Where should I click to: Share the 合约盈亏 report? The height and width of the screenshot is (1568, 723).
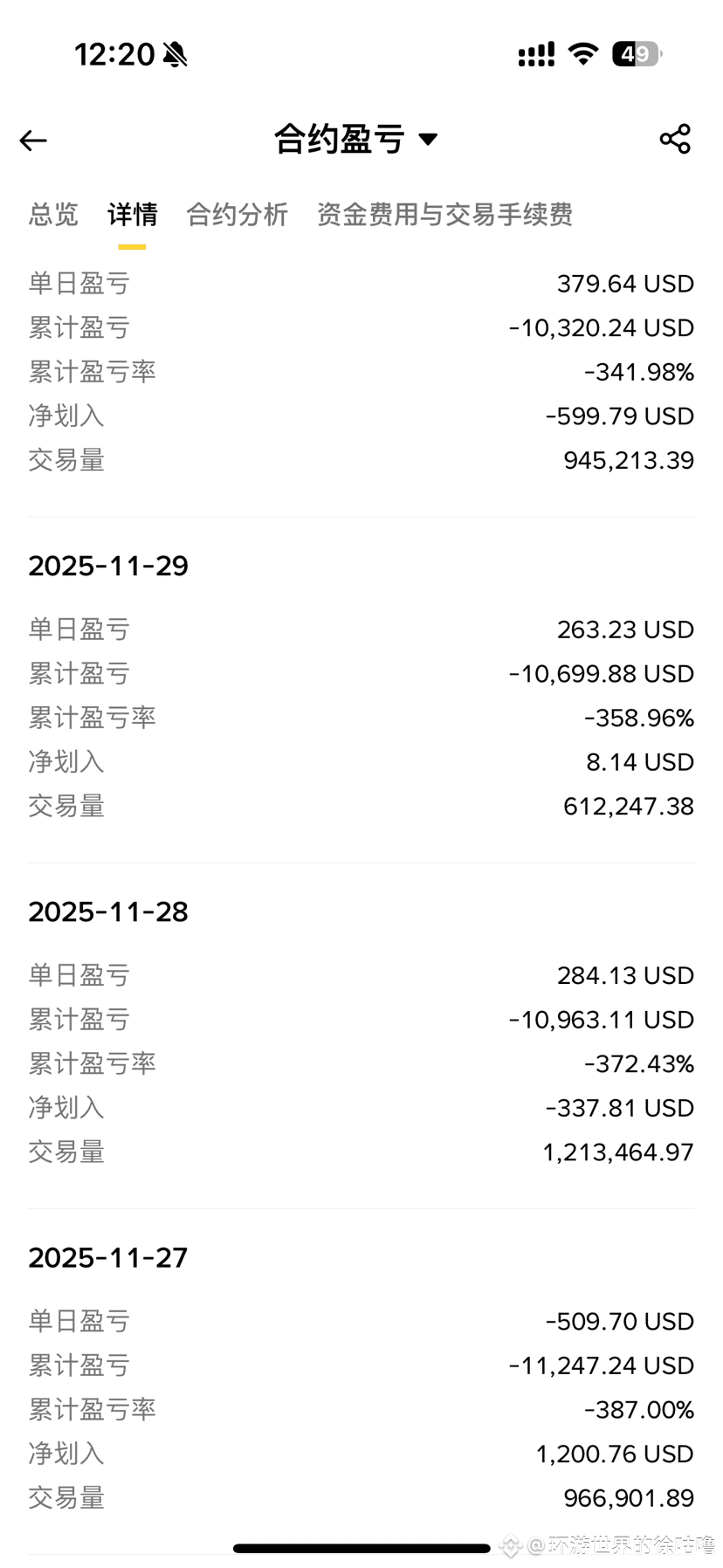point(674,140)
